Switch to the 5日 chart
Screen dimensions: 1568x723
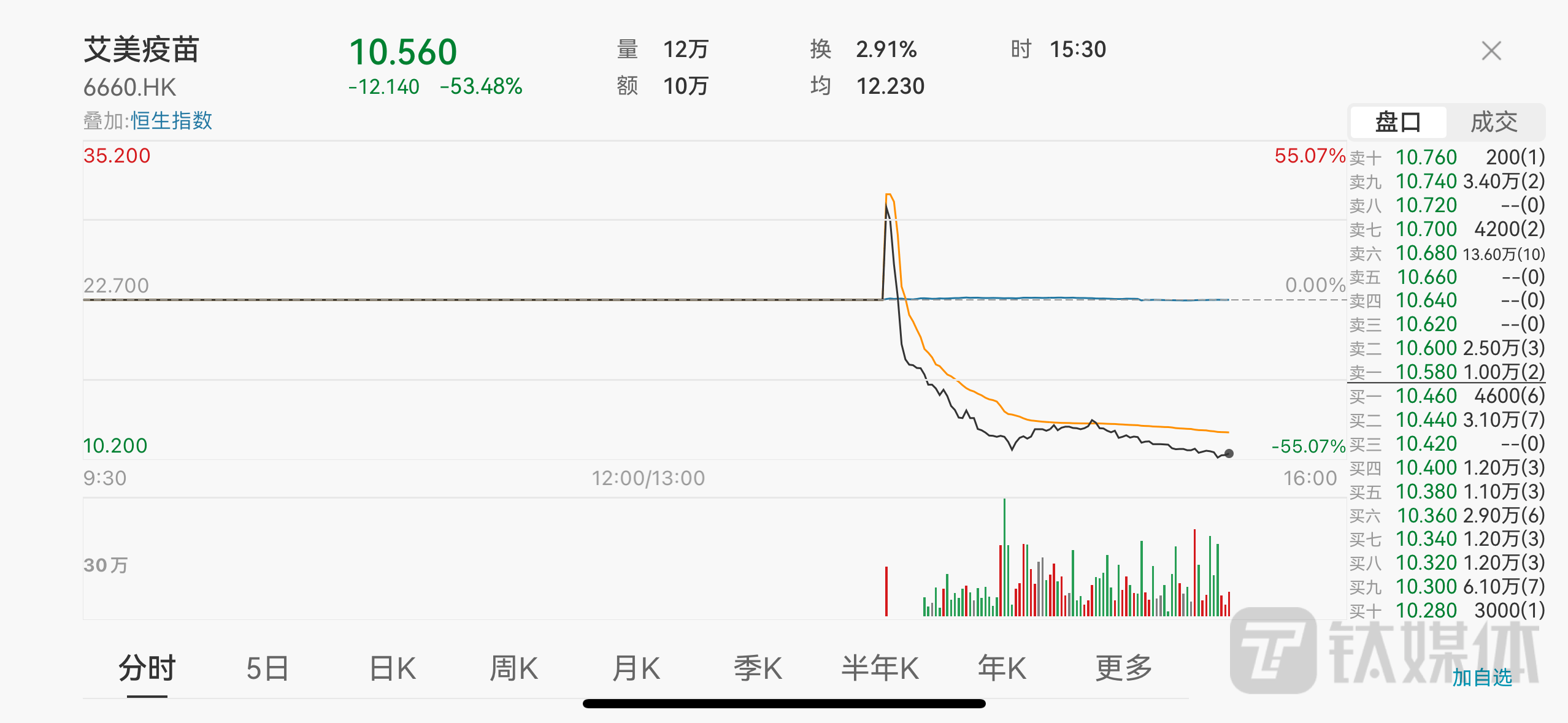[267, 668]
